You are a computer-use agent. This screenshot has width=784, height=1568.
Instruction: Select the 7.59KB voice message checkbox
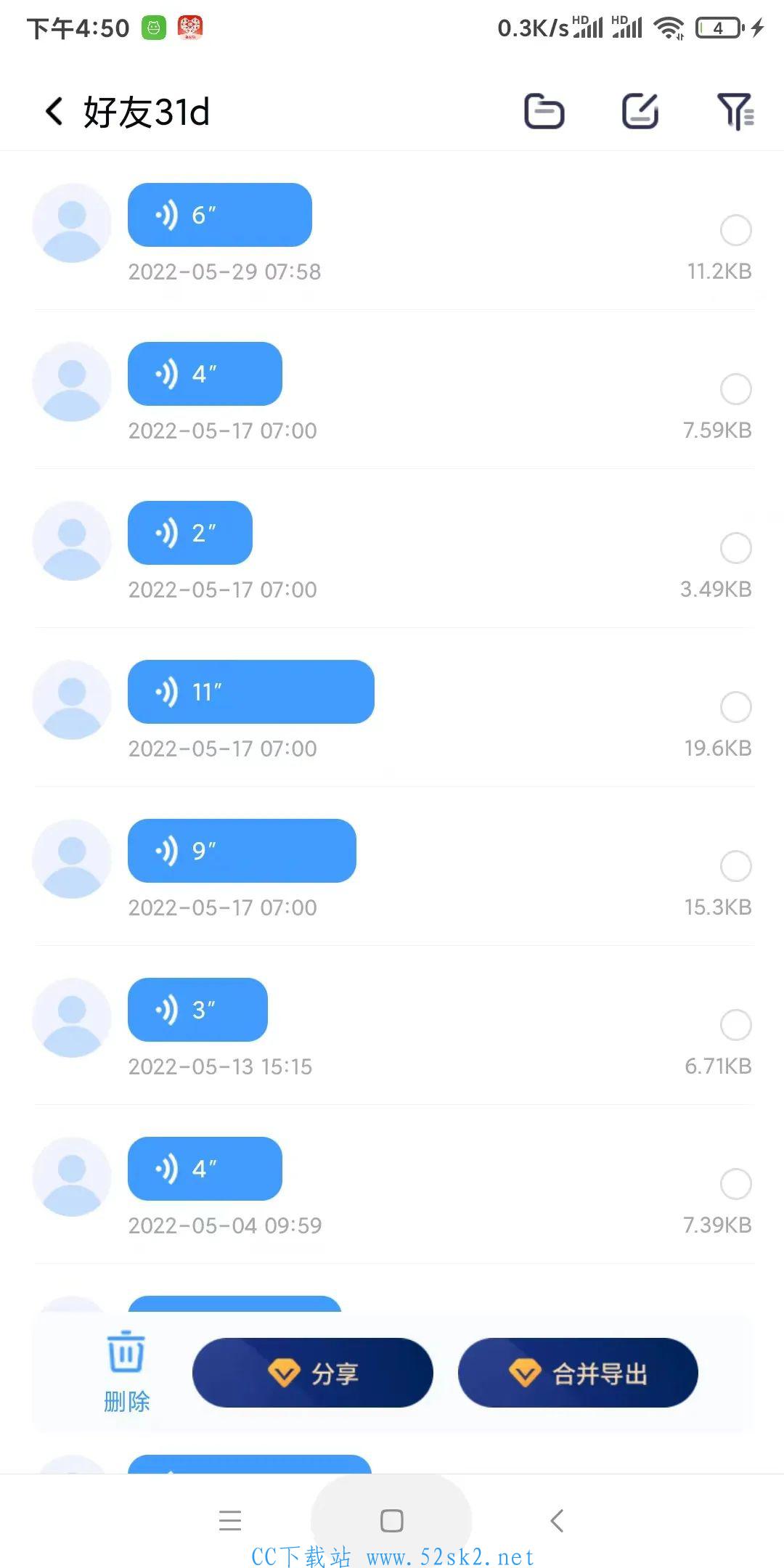click(735, 389)
